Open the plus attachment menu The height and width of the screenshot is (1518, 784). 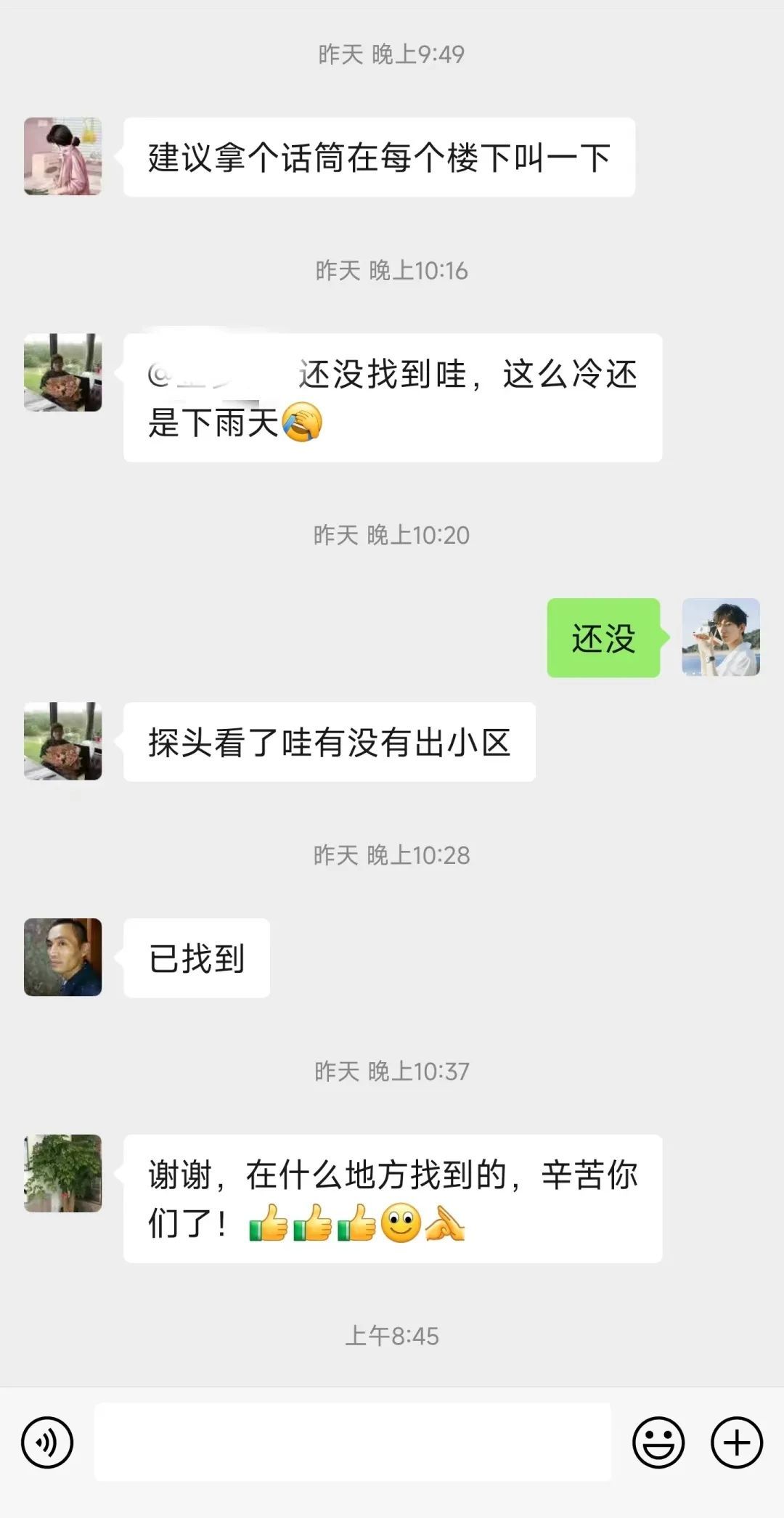point(736,1442)
